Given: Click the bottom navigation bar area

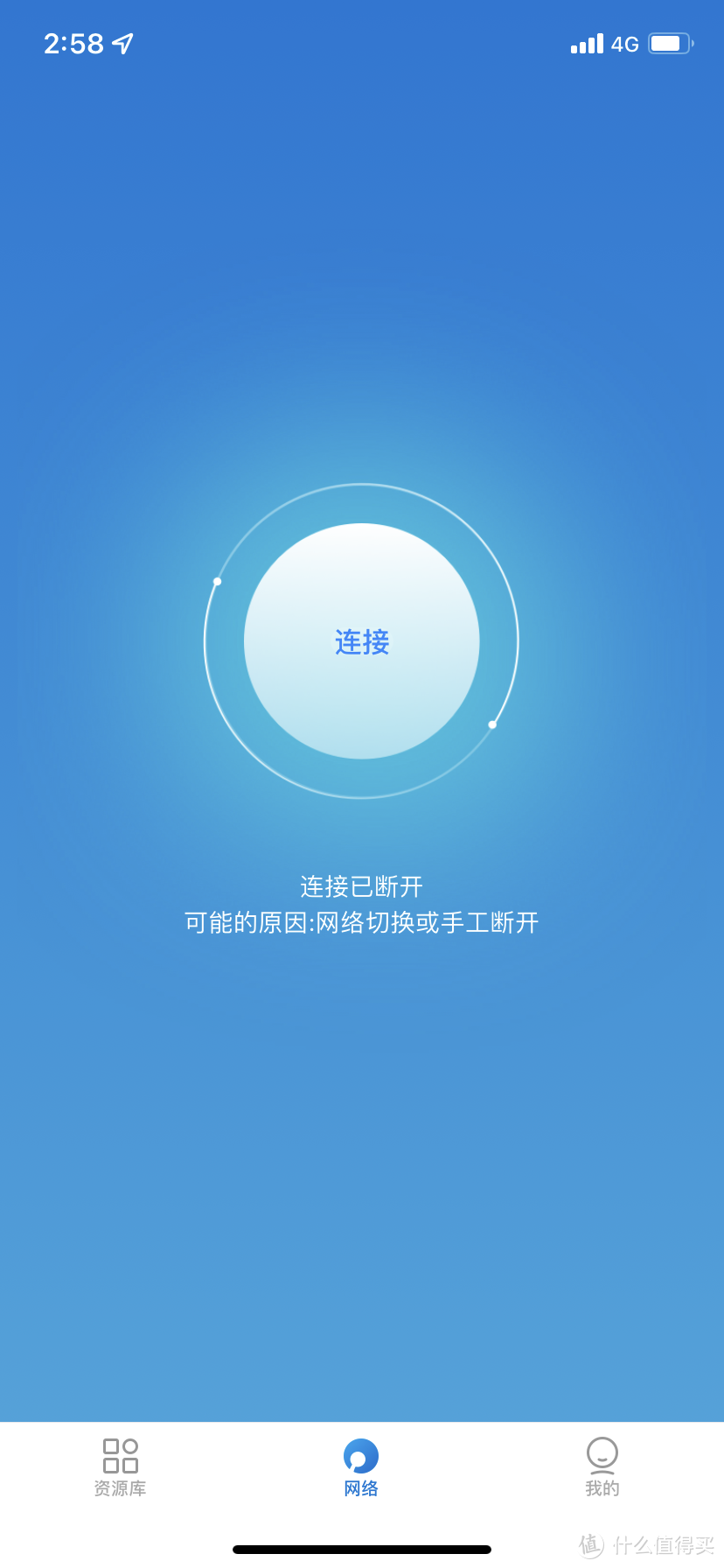Looking at the screenshot, I should coord(361,1467).
